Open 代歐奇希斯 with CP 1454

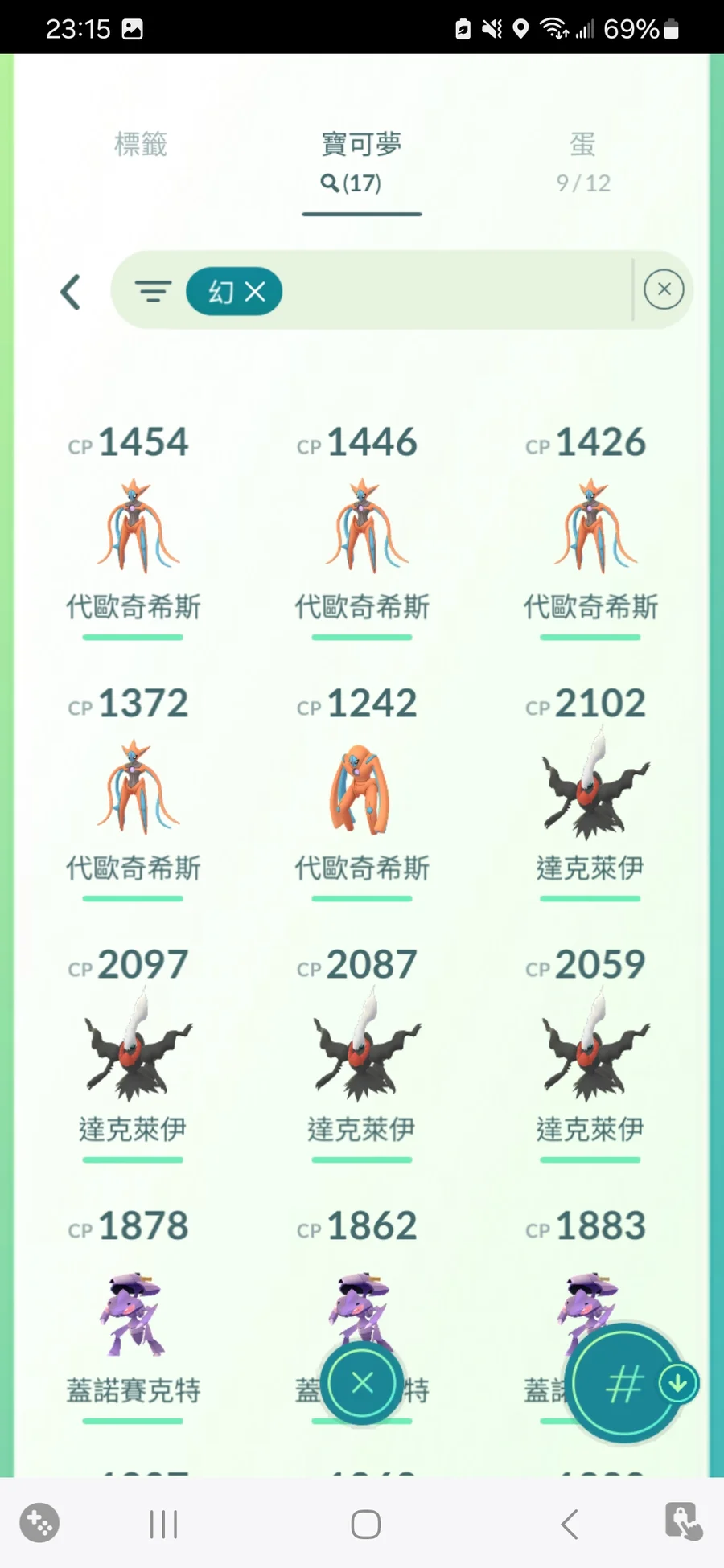click(x=133, y=527)
